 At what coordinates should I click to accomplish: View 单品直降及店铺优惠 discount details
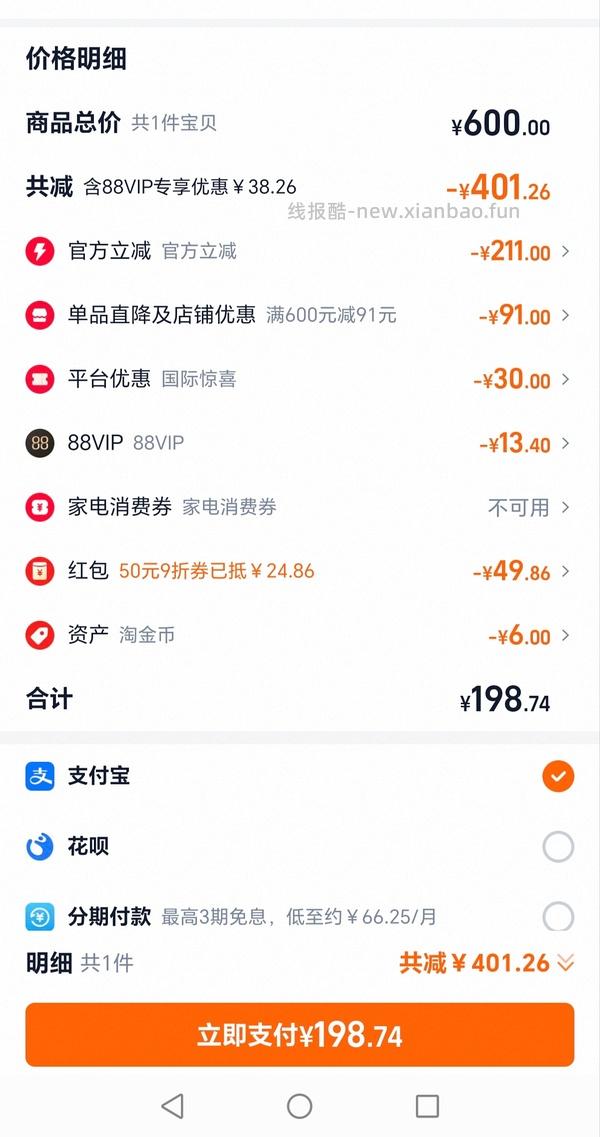click(300, 316)
